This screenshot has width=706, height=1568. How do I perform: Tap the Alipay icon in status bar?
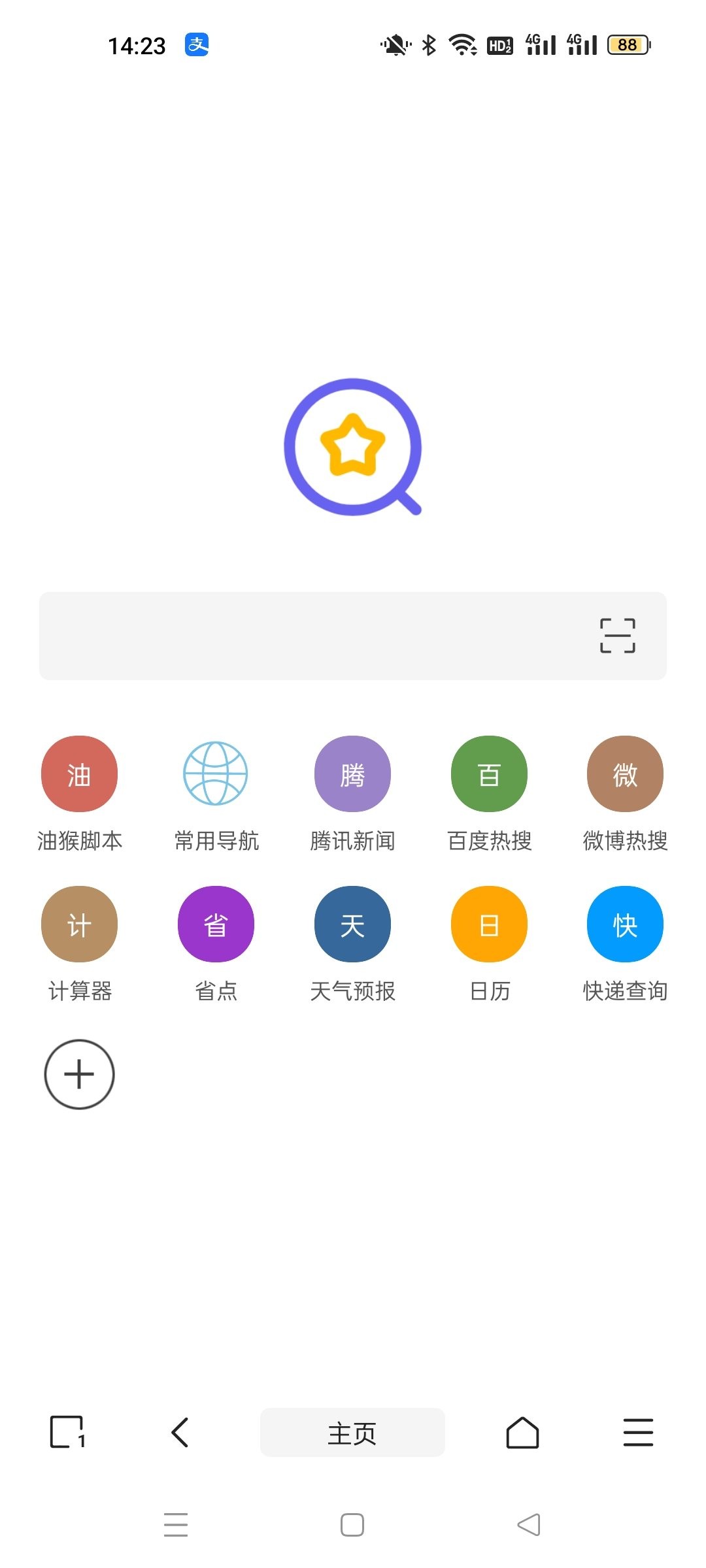(x=195, y=46)
